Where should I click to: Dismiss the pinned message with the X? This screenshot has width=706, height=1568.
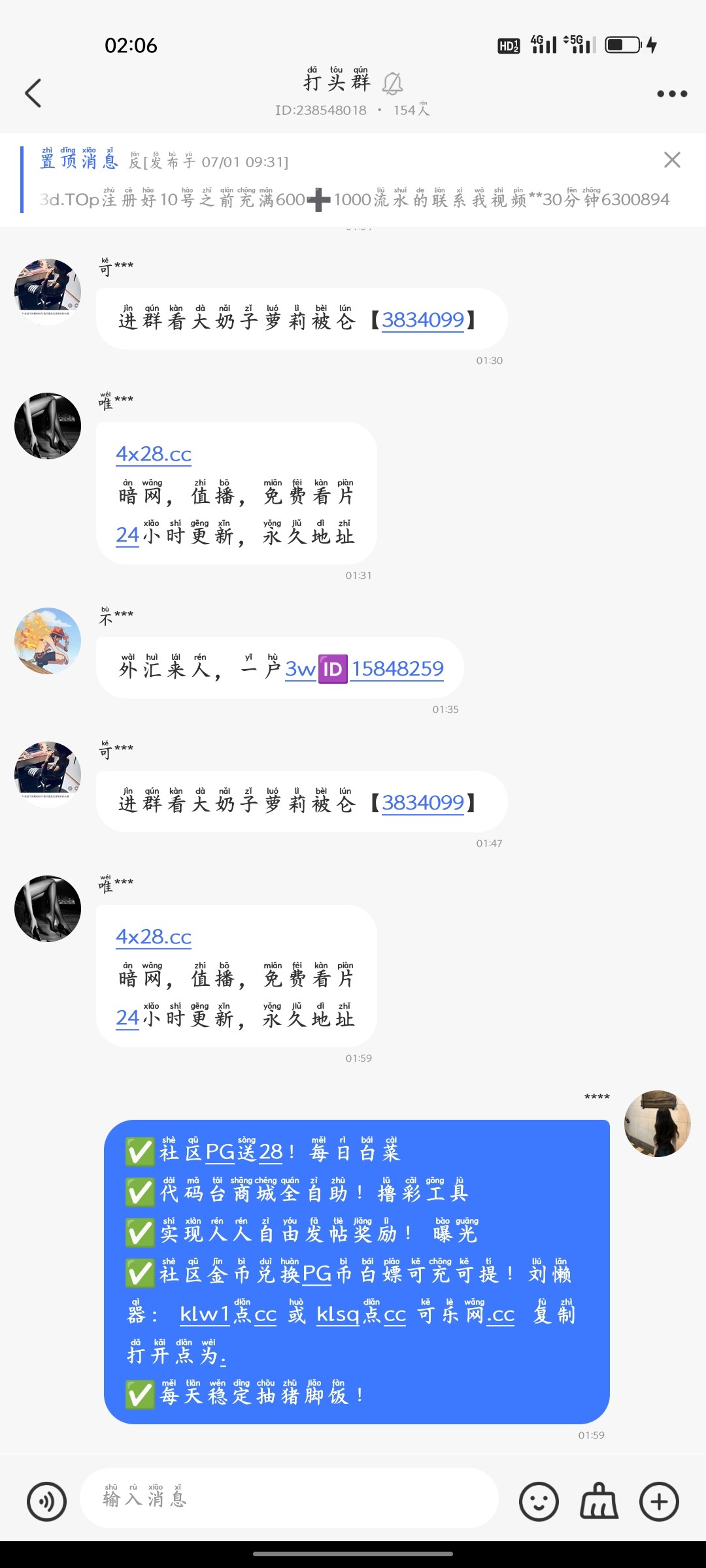coord(673,160)
